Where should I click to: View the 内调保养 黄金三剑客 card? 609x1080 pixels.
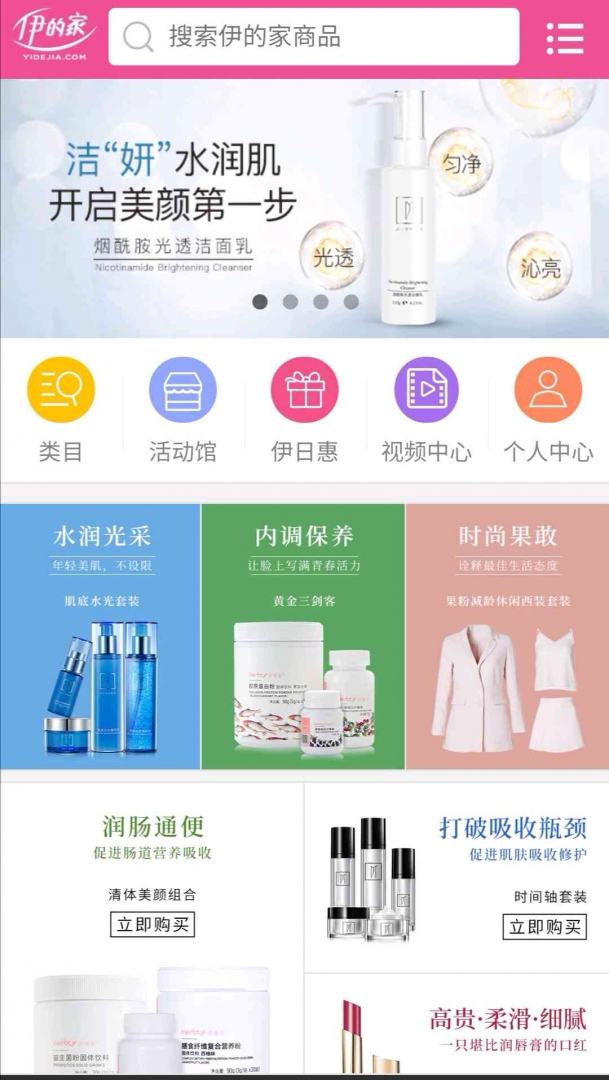click(303, 636)
